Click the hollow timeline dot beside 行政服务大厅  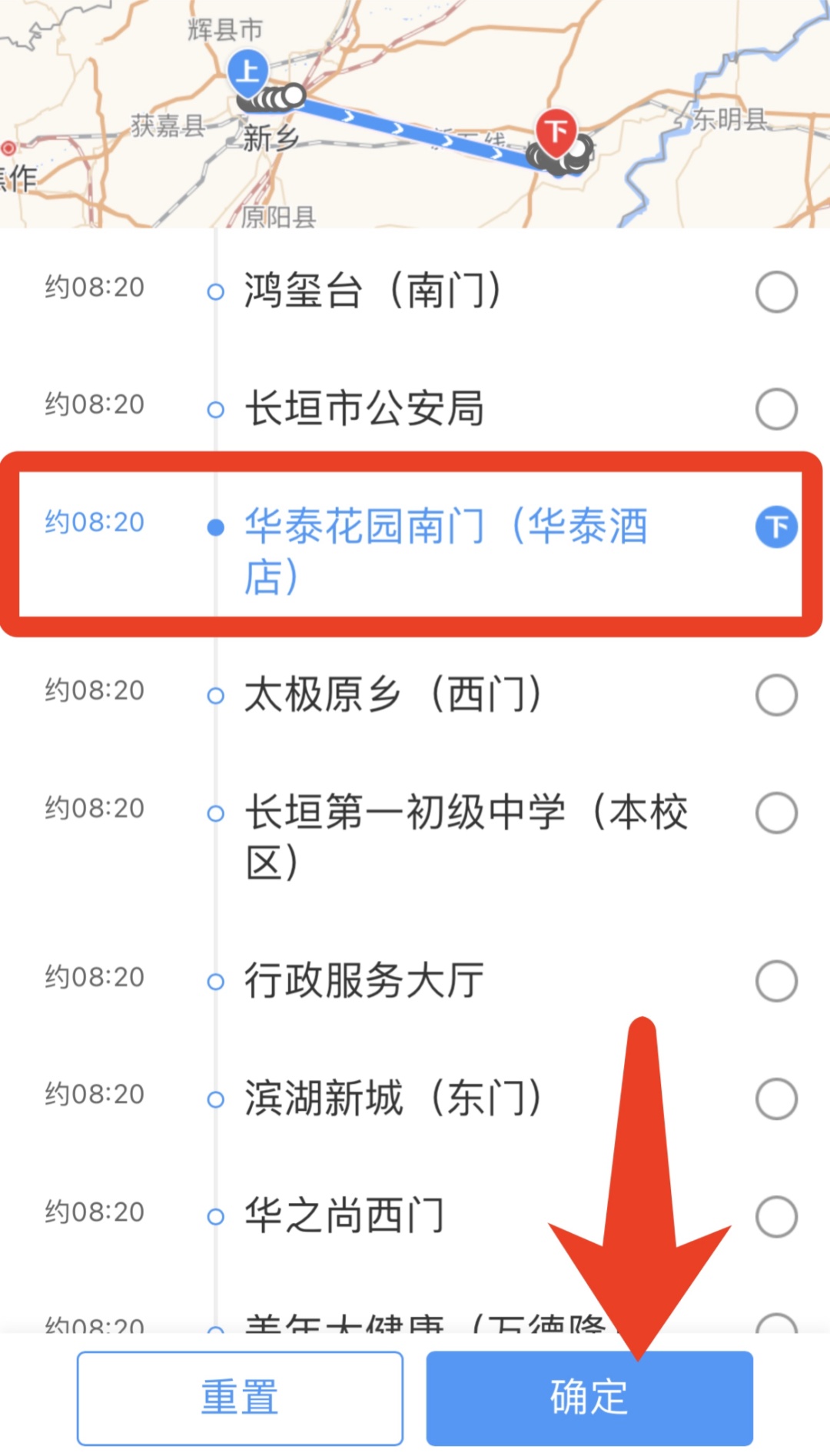(216, 980)
